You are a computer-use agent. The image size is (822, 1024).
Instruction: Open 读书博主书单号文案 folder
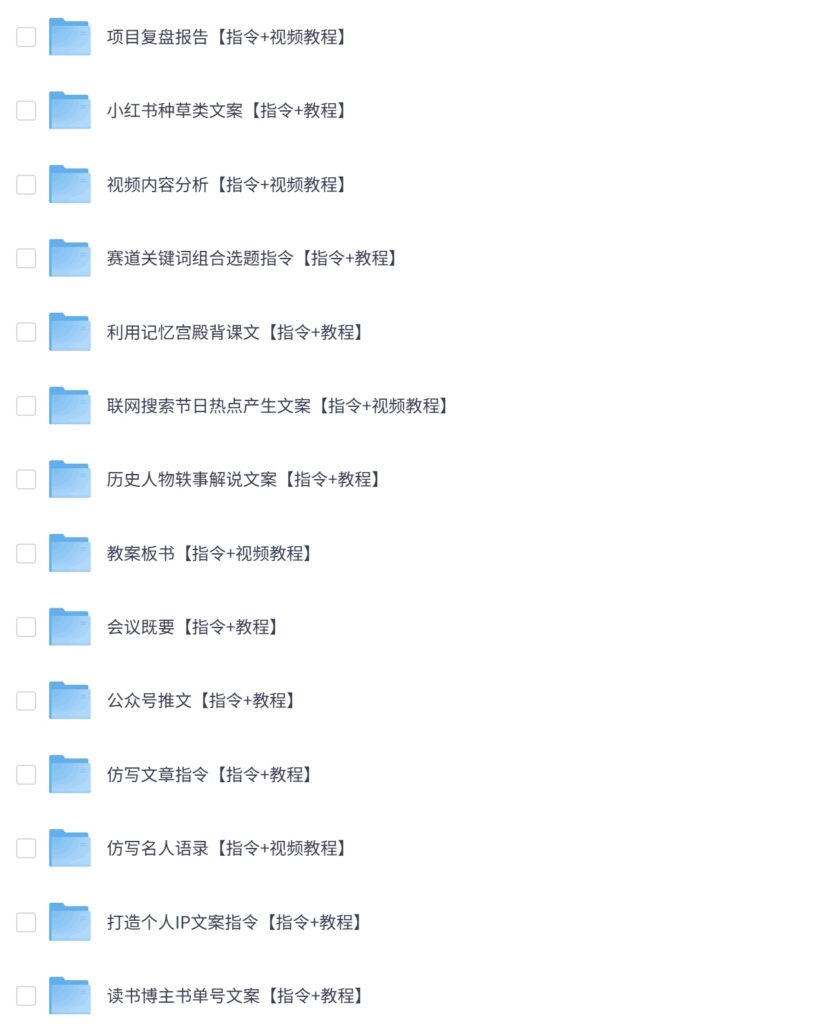click(x=234, y=996)
